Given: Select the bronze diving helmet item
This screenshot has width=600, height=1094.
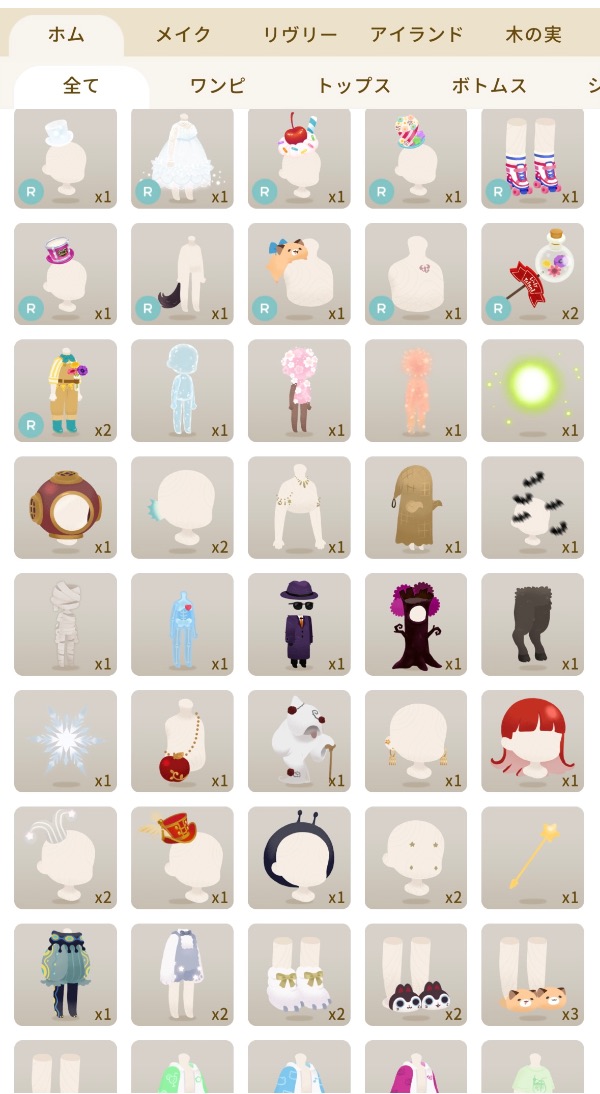Looking at the screenshot, I should pos(65,507).
